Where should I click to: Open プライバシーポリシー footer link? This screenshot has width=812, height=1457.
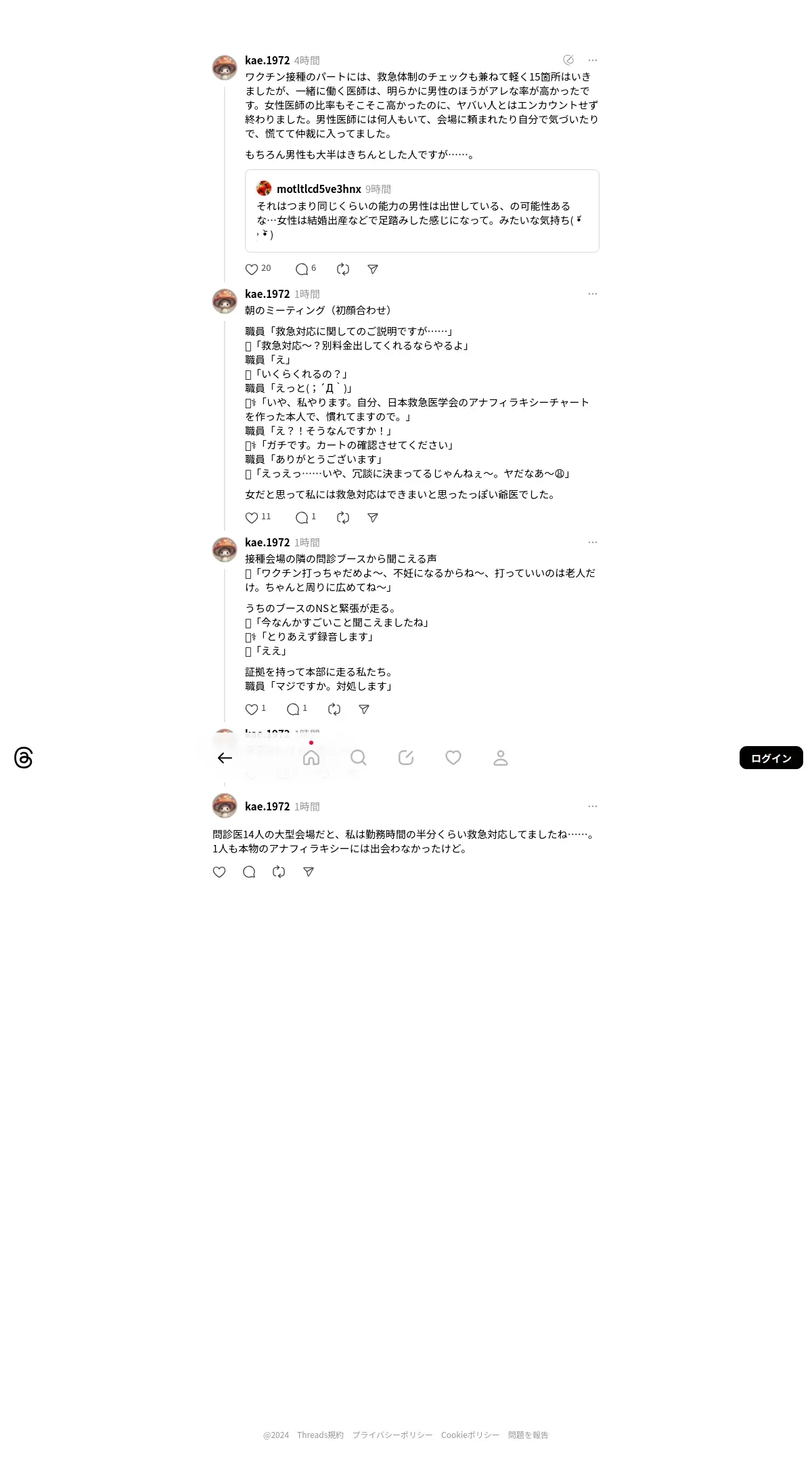[x=392, y=1435]
